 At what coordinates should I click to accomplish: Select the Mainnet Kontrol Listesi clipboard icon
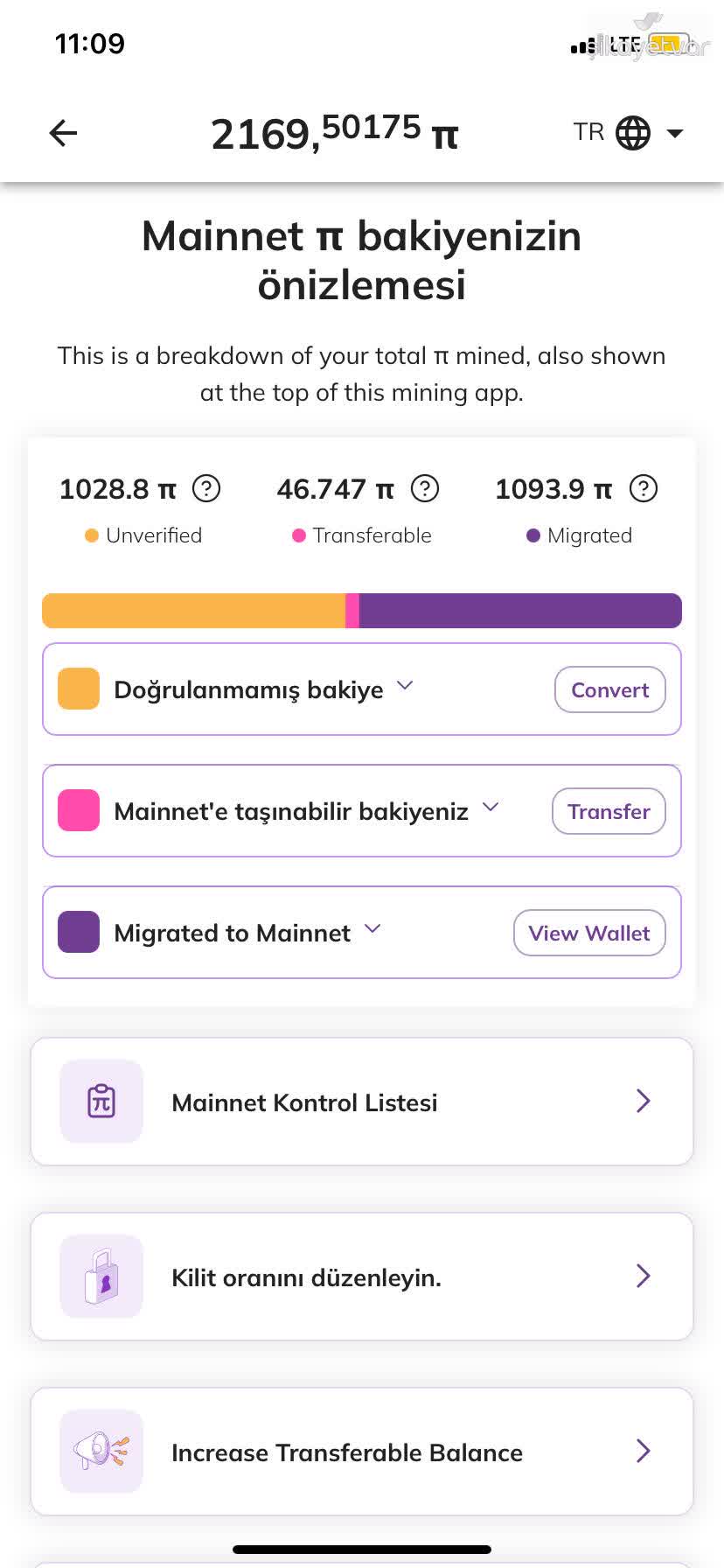pos(101,1102)
